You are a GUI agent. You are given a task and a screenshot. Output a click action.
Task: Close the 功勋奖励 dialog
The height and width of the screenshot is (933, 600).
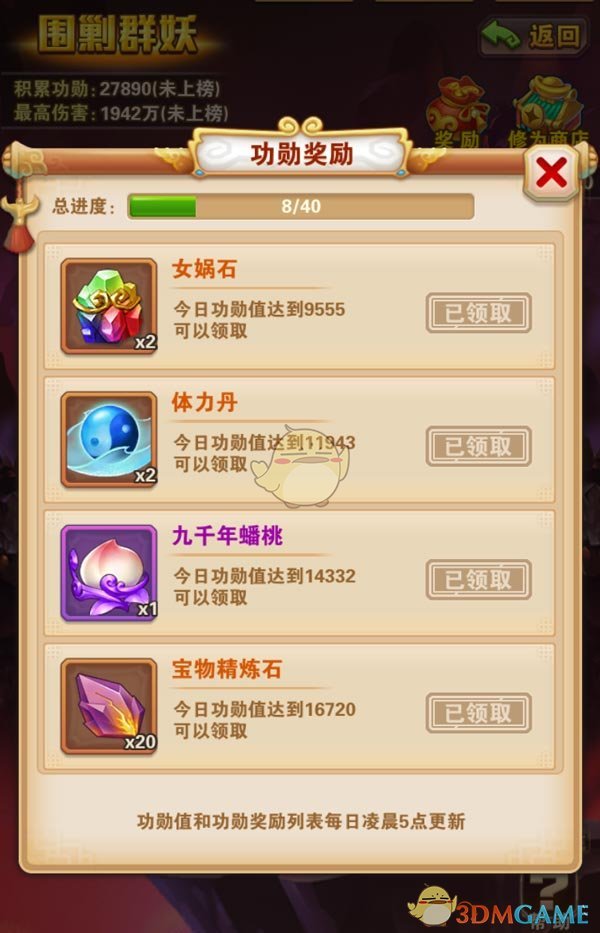click(551, 174)
